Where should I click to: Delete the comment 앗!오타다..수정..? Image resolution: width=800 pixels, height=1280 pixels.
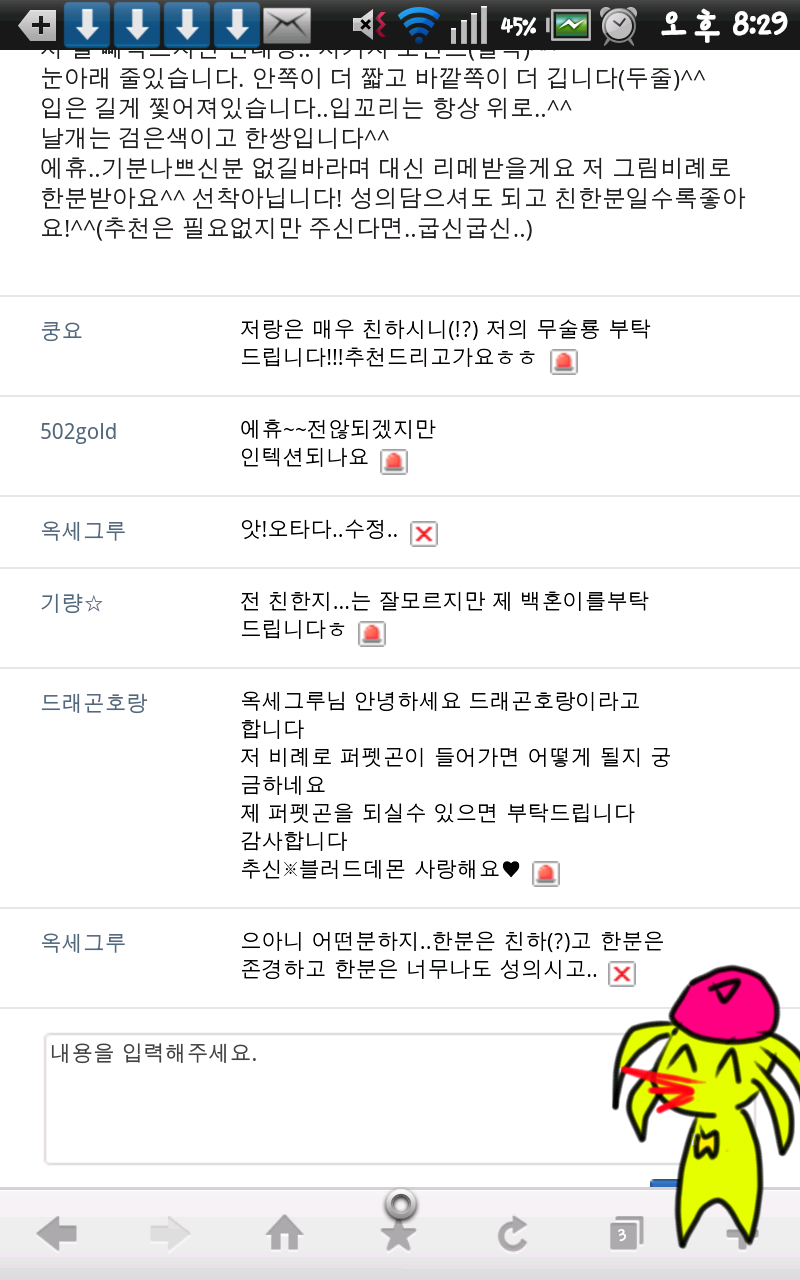coord(424,534)
